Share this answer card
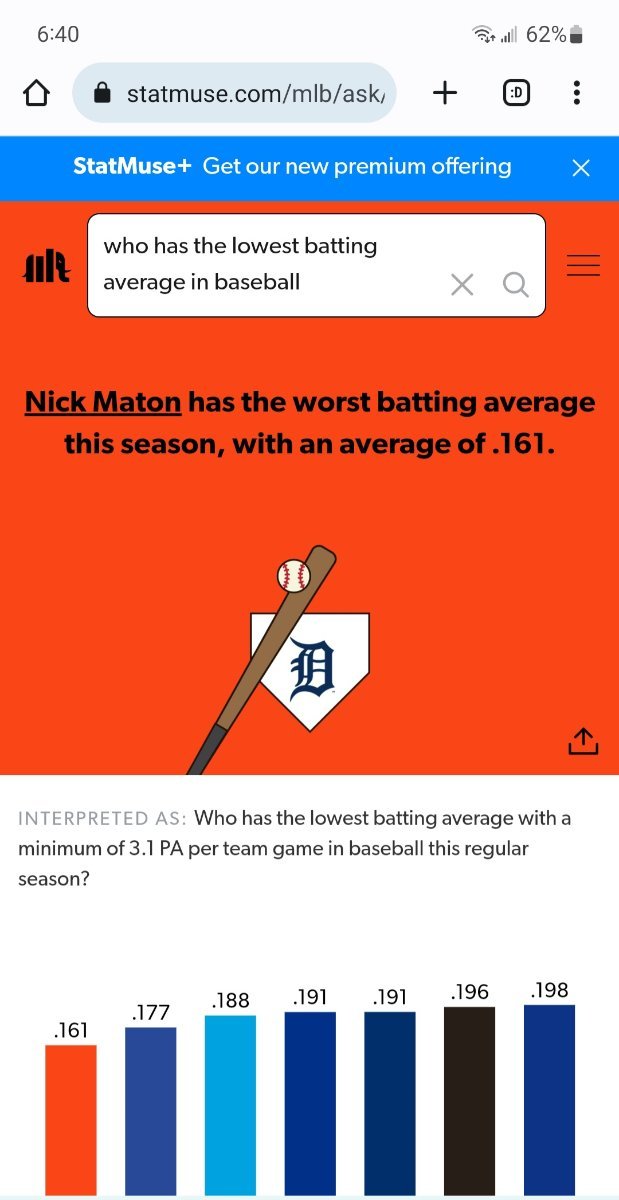This screenshot has height=1200, width=619. (583, 741)
